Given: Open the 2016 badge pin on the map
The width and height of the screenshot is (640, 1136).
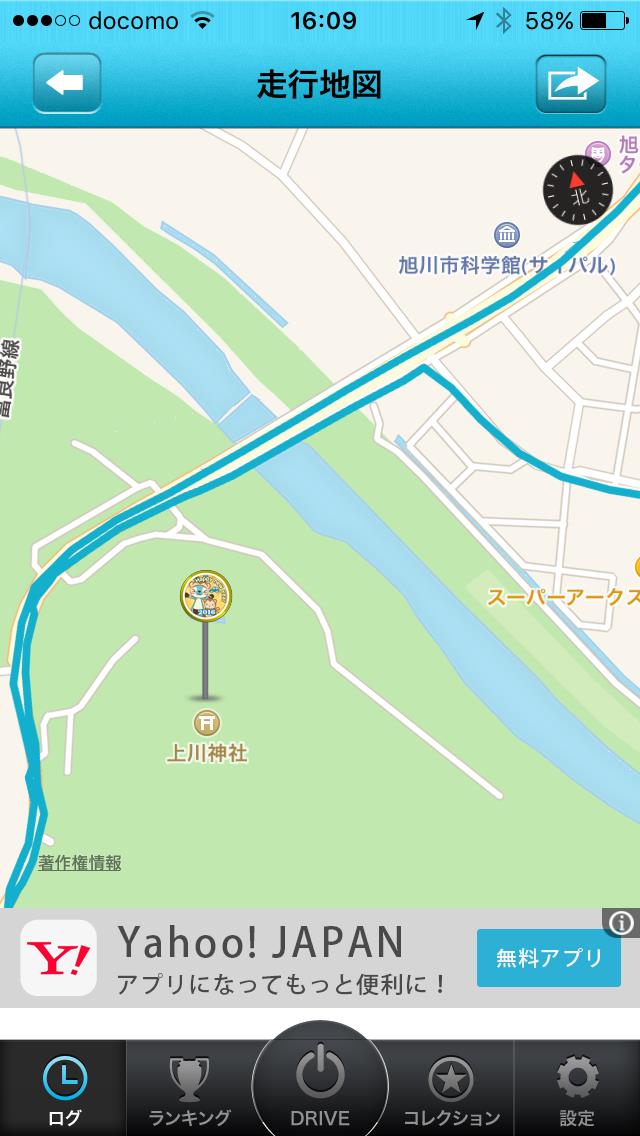Looking at the screenshot, I should (206, 596).
